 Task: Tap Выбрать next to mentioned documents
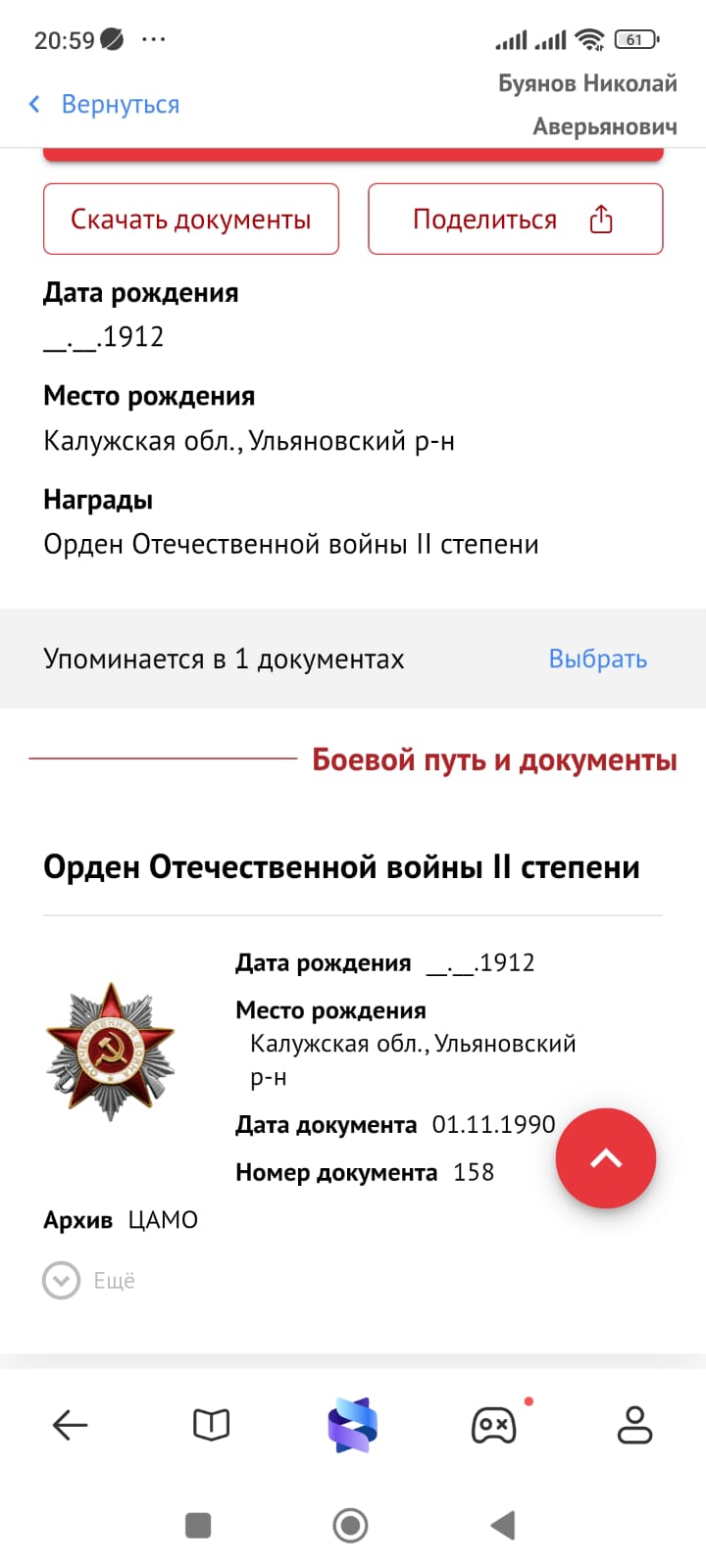point(597,659)
